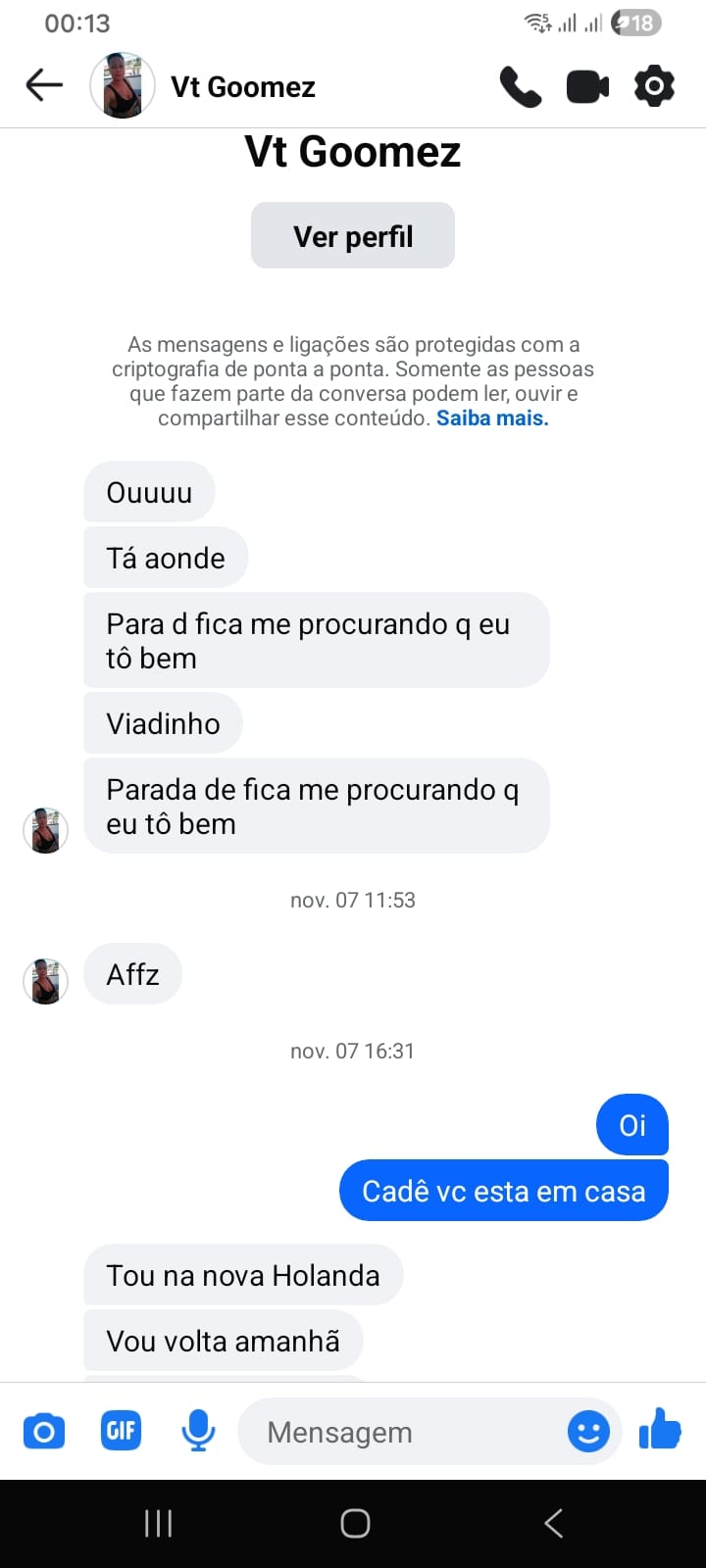This screenshot has width=706, height=1568.
Task: Start a video call with Vt Goomez
Action: point(587,86)
